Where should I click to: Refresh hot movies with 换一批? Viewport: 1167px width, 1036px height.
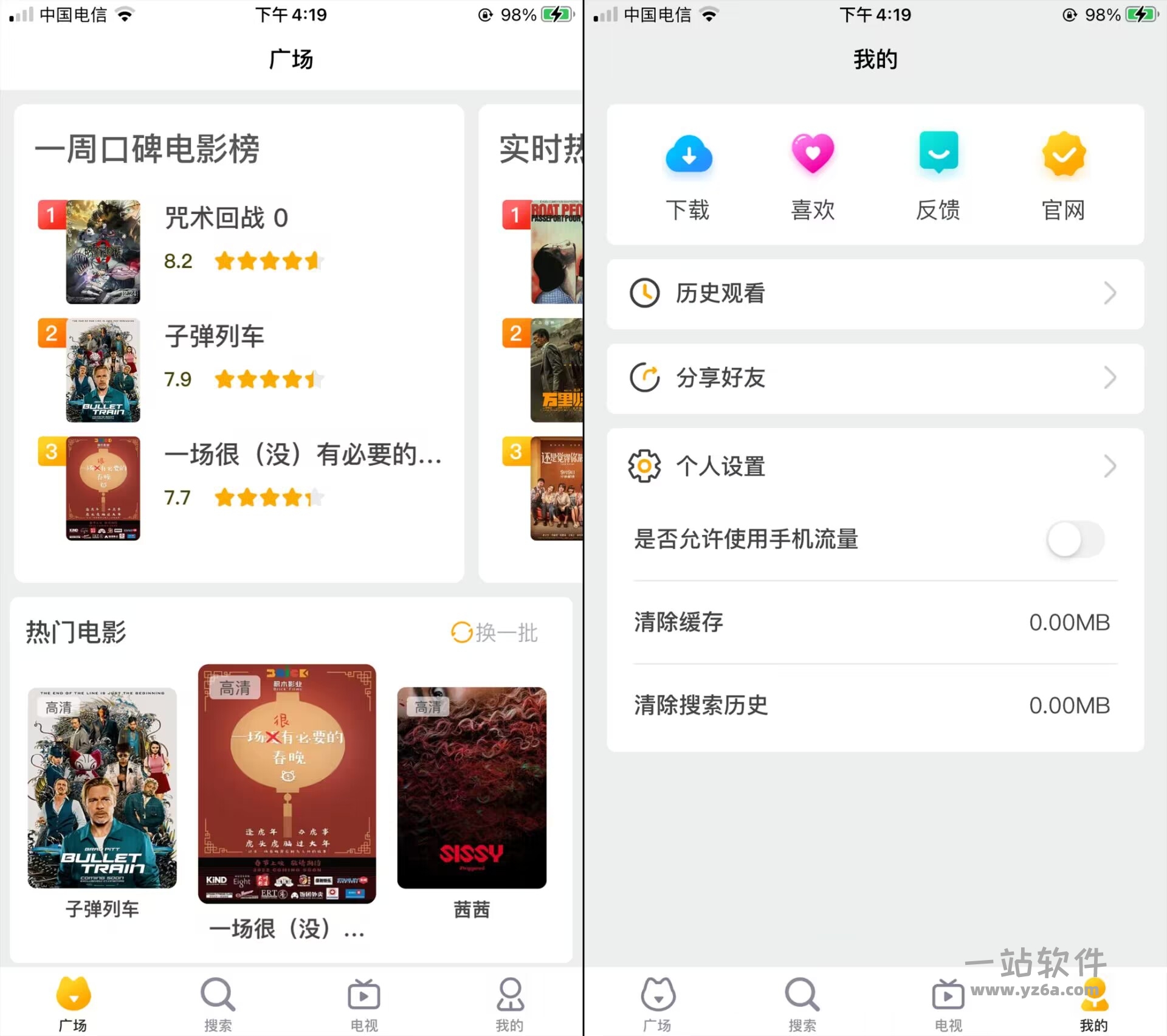point(495,633)
